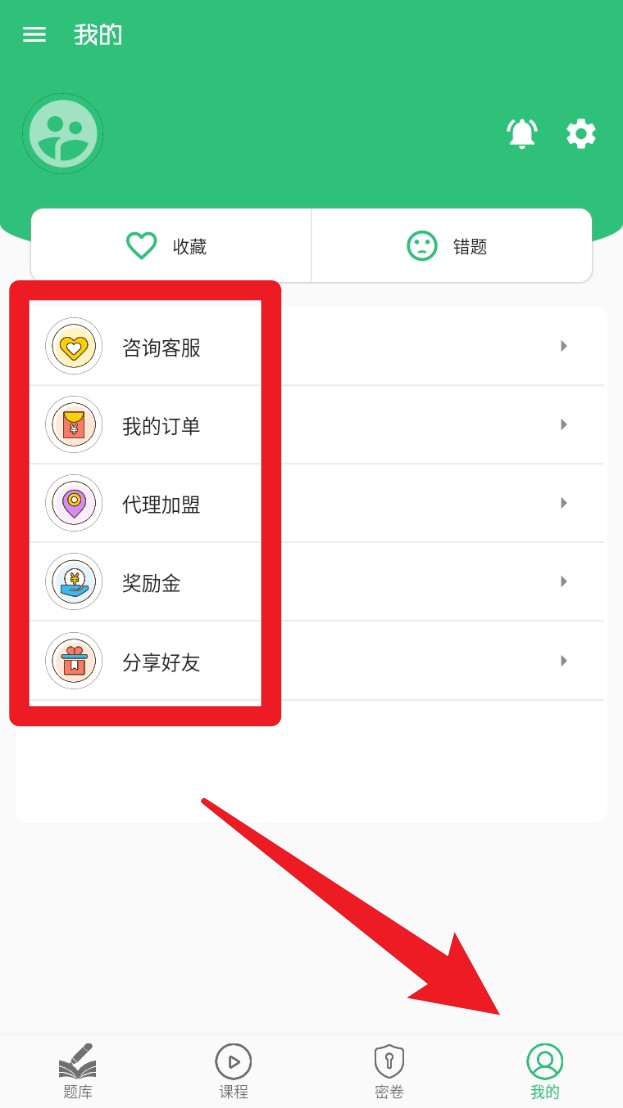Open the hamburger drawer menu
623x1108 pixels.
34,35
